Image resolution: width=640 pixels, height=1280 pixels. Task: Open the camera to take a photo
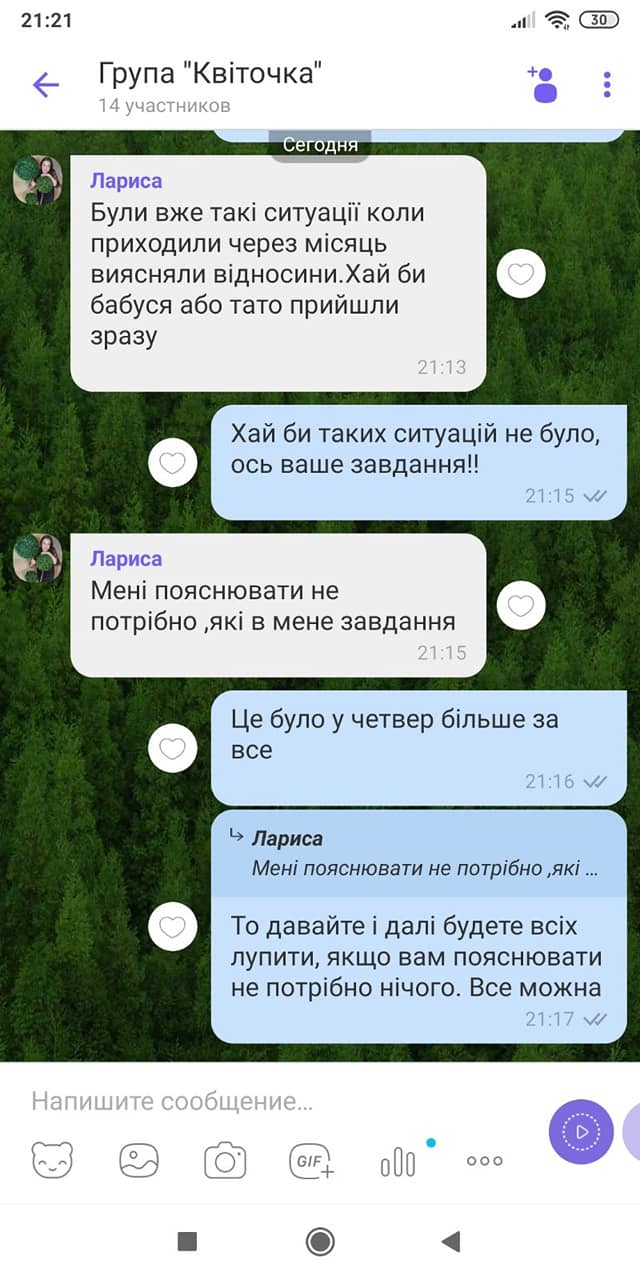click(x=225, y=1162)
